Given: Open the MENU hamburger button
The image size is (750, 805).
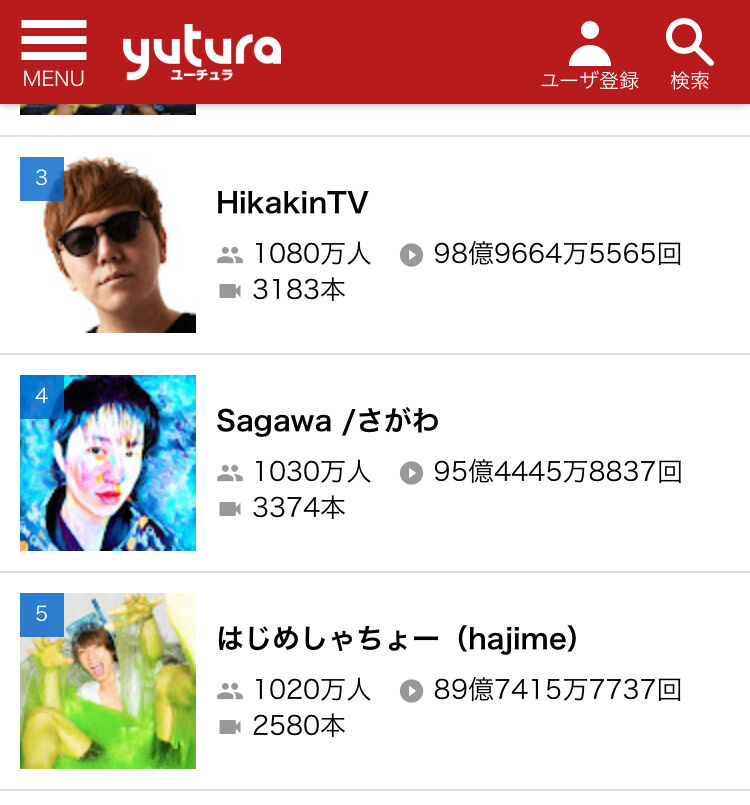Looking at the screenshot, I should (53, 53).
